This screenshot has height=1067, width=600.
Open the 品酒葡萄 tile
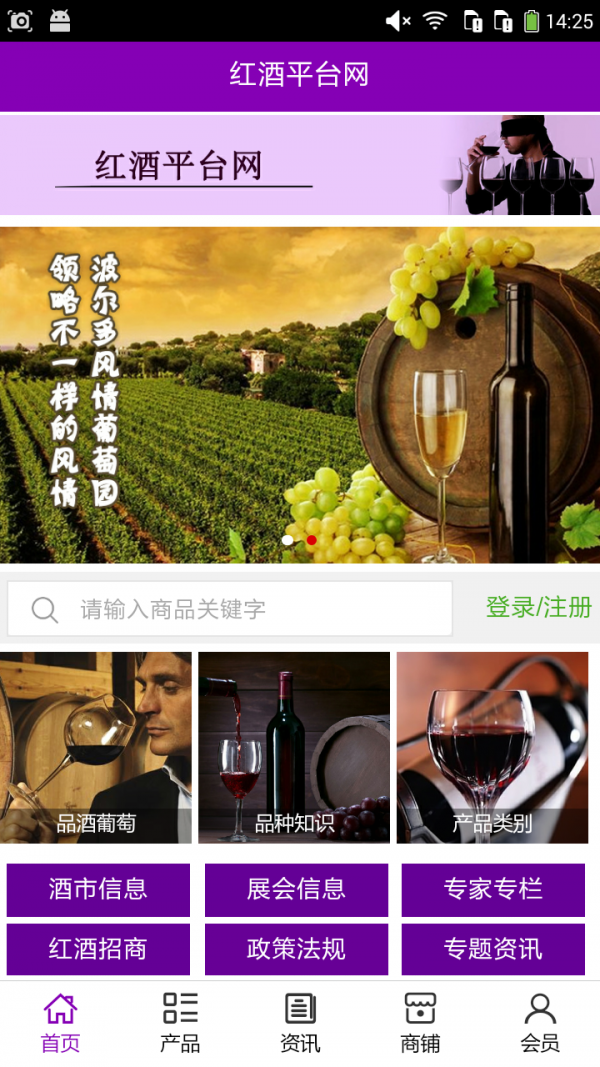point(96,748)
